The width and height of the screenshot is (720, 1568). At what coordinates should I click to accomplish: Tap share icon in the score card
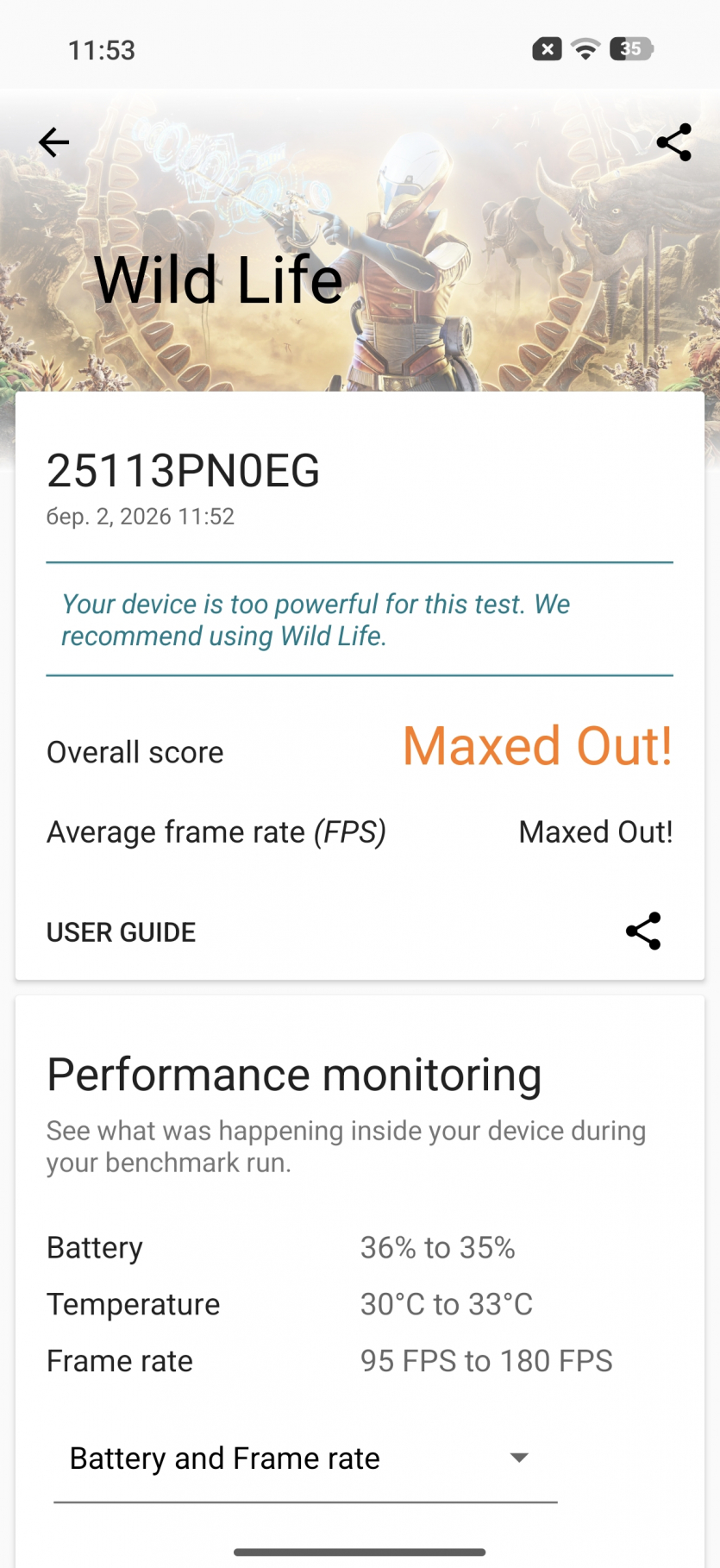coord(643,931)
